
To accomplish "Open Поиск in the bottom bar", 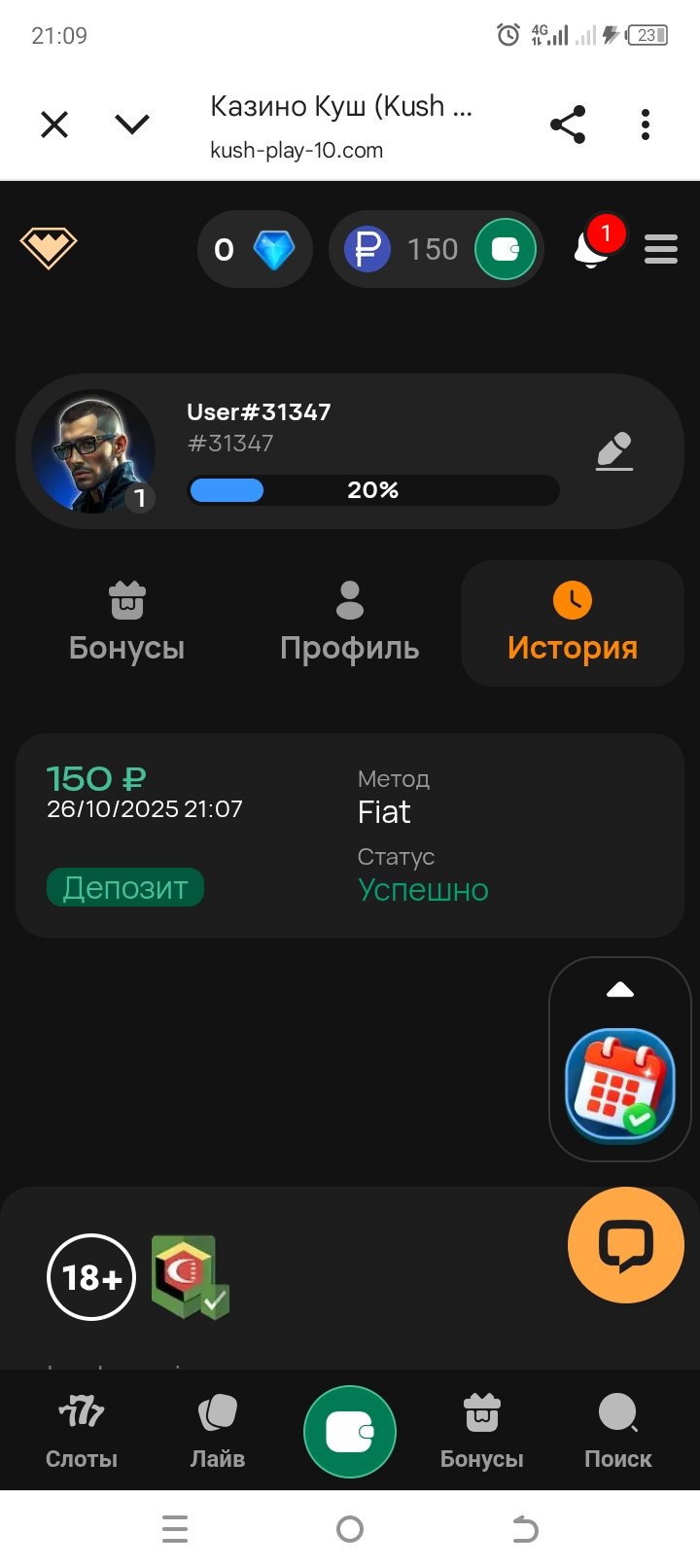I will [618, 1430].
